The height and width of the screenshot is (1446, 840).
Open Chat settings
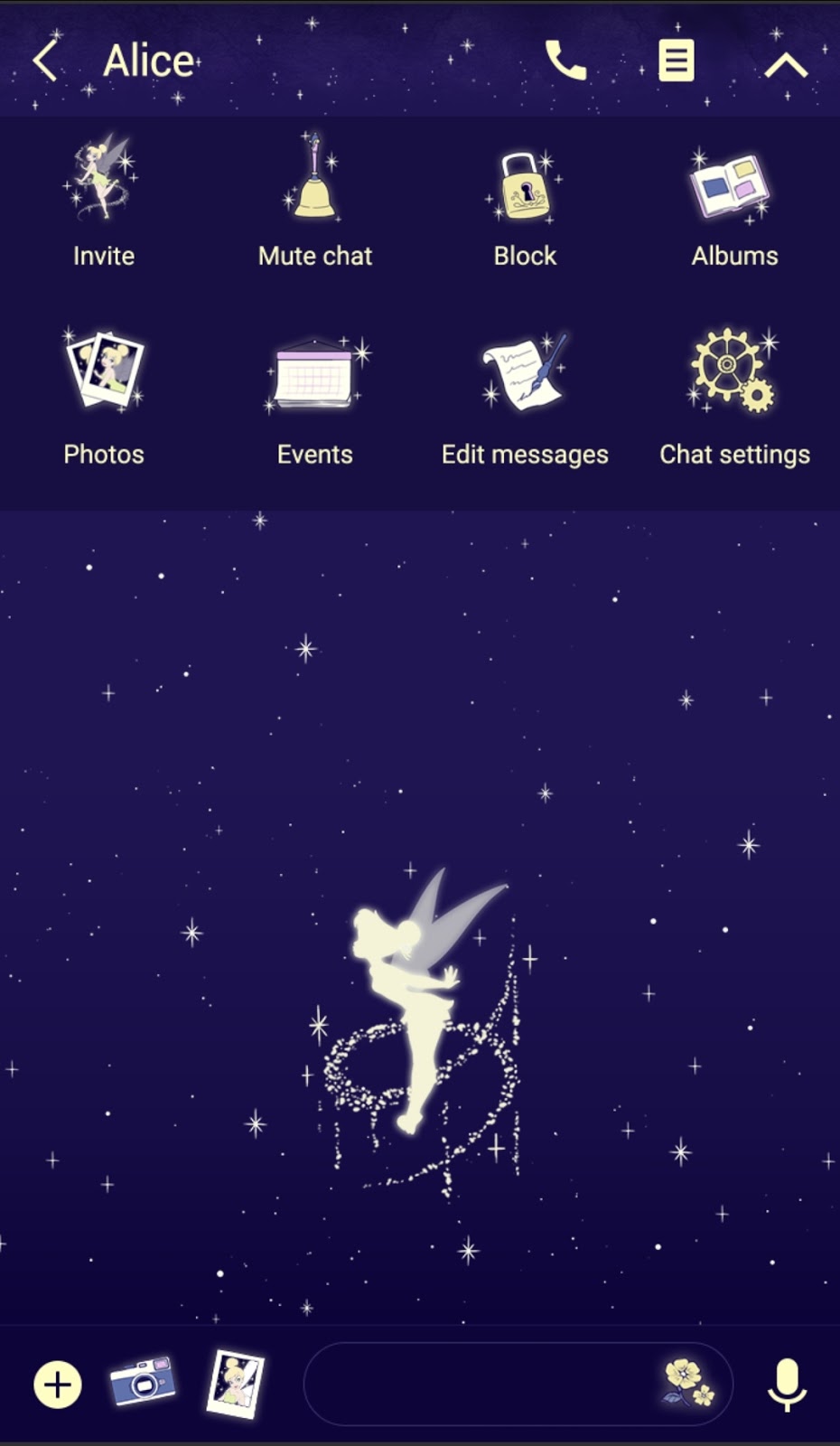[734, 398]
